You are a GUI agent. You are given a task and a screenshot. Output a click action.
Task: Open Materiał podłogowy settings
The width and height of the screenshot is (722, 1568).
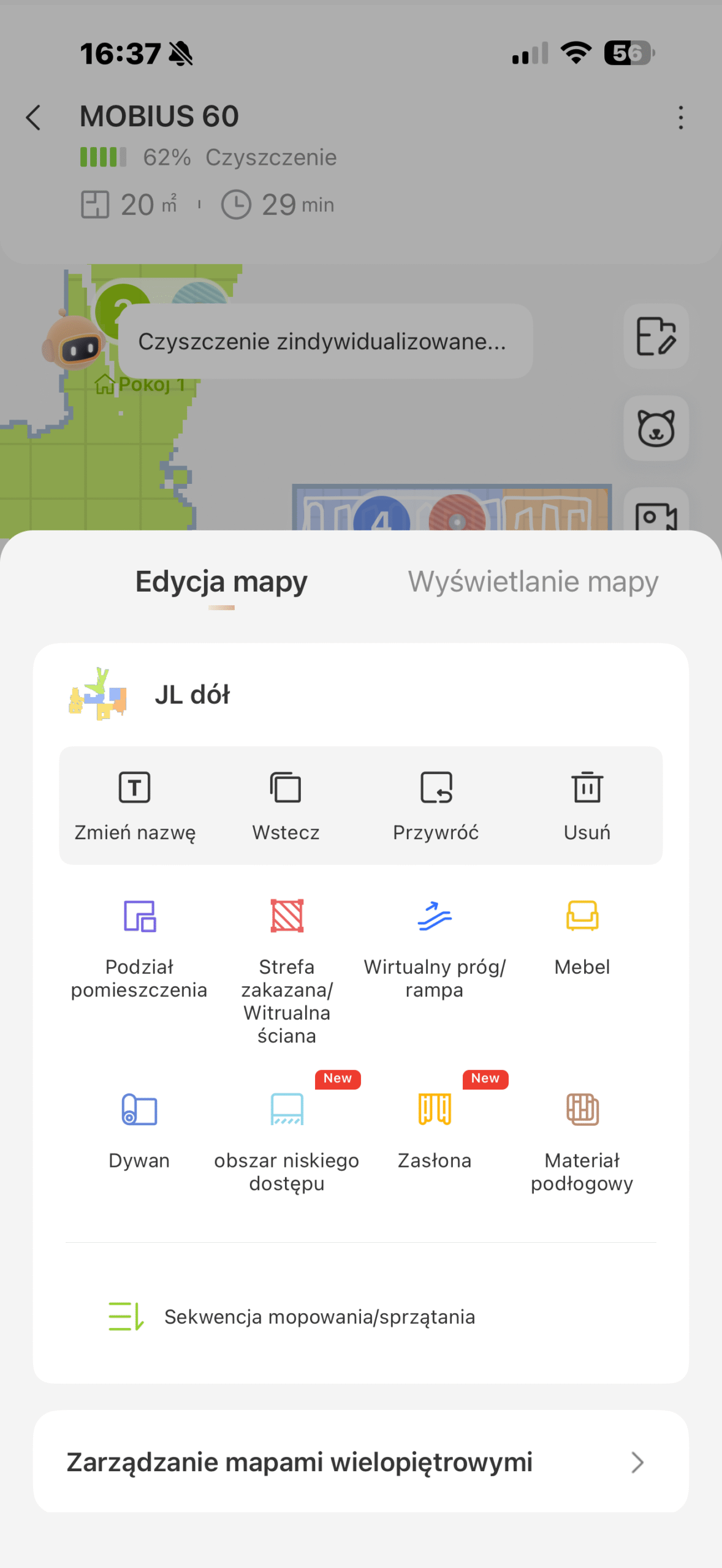click(582, 1137)
